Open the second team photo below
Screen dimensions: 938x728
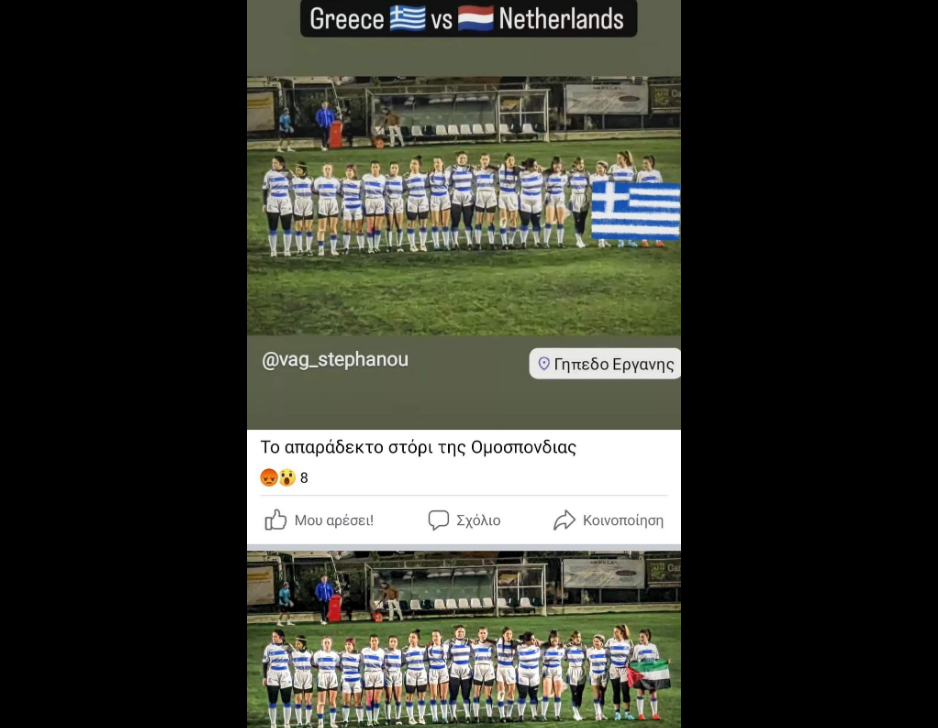pyautogui.click(x=463, y=640)
